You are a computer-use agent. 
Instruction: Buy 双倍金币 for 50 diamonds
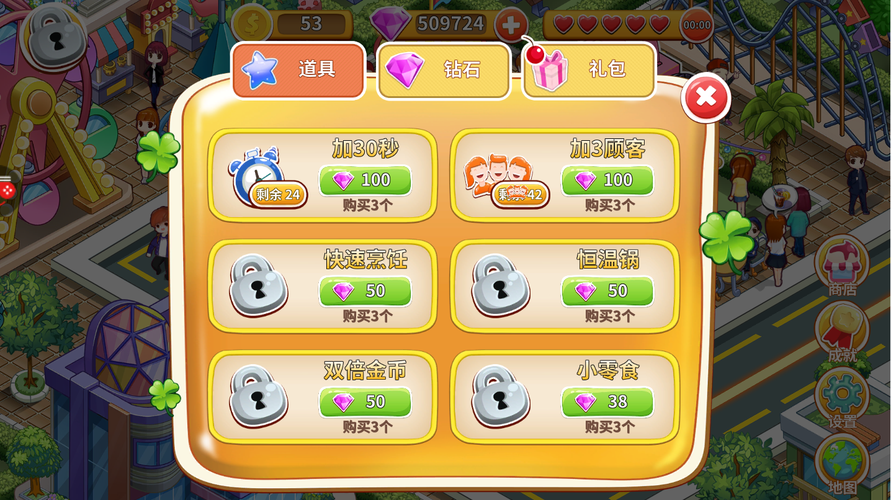point(365,401)
